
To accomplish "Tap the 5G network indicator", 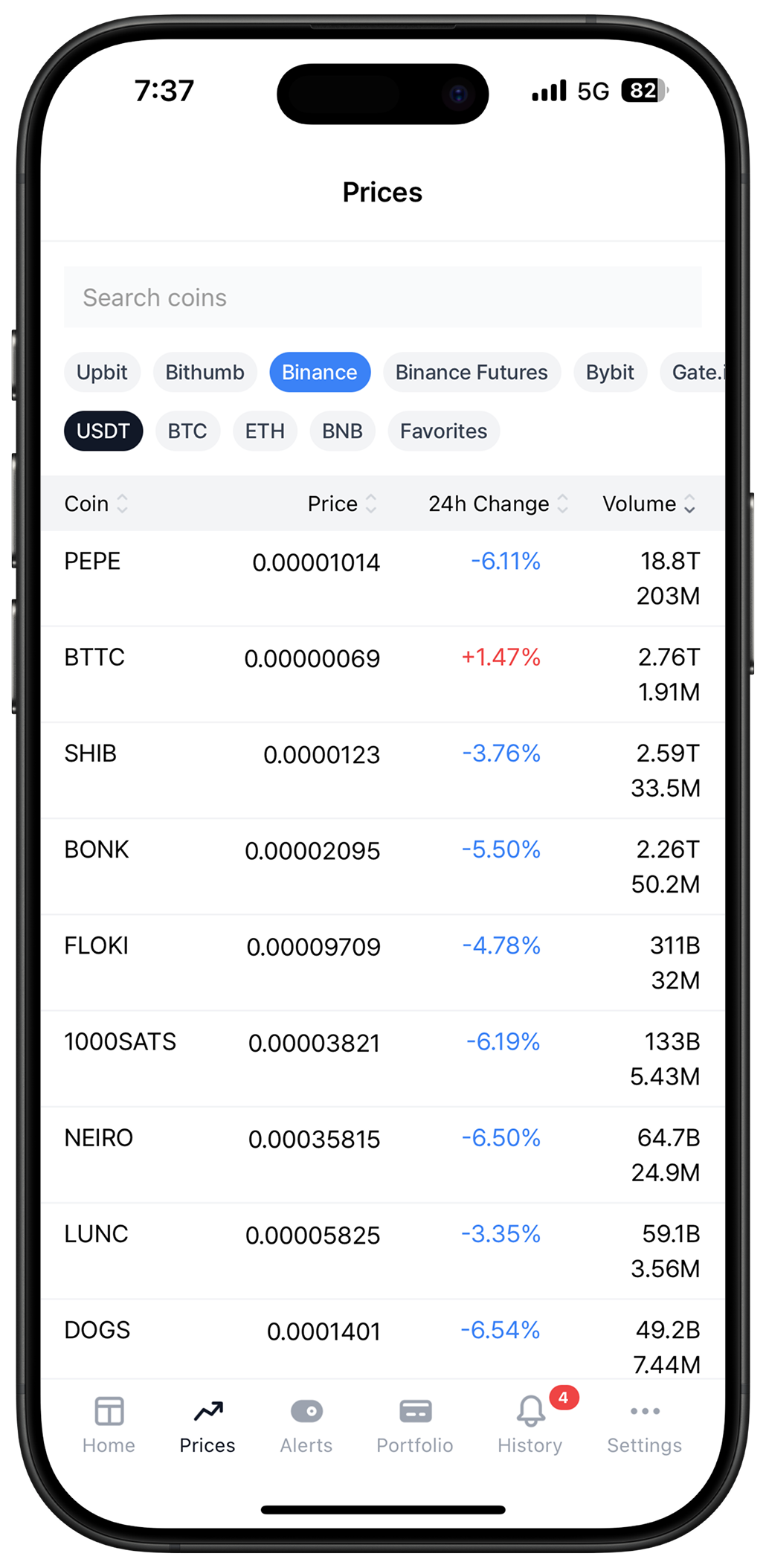I will pyautogui.click(x=591, y=91).
